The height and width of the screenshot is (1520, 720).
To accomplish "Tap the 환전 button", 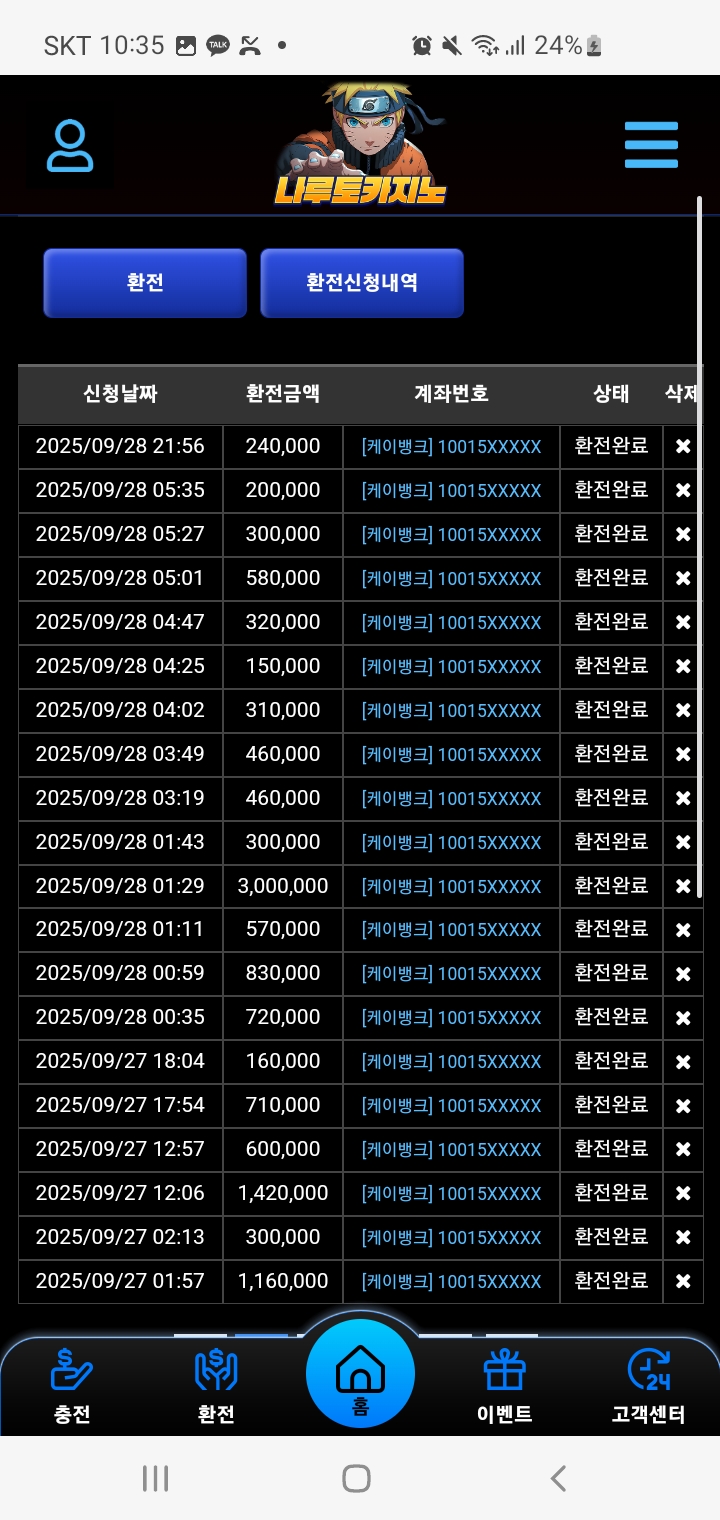I will click(x=145, y=283).
